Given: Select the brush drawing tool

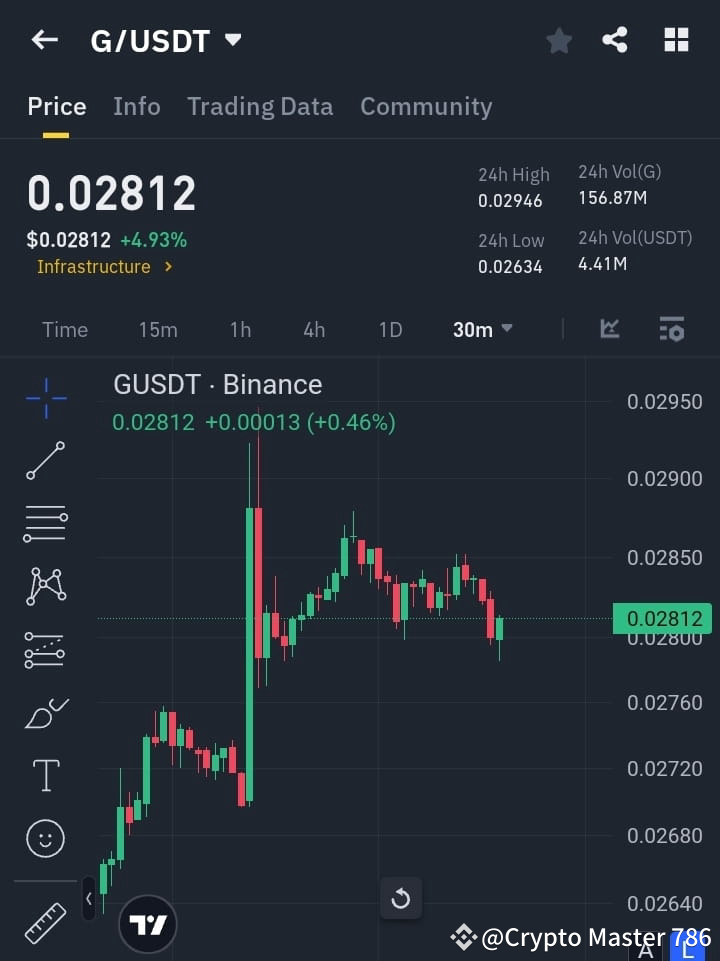Looking at the screenshot, I should [x=45, y=712].
